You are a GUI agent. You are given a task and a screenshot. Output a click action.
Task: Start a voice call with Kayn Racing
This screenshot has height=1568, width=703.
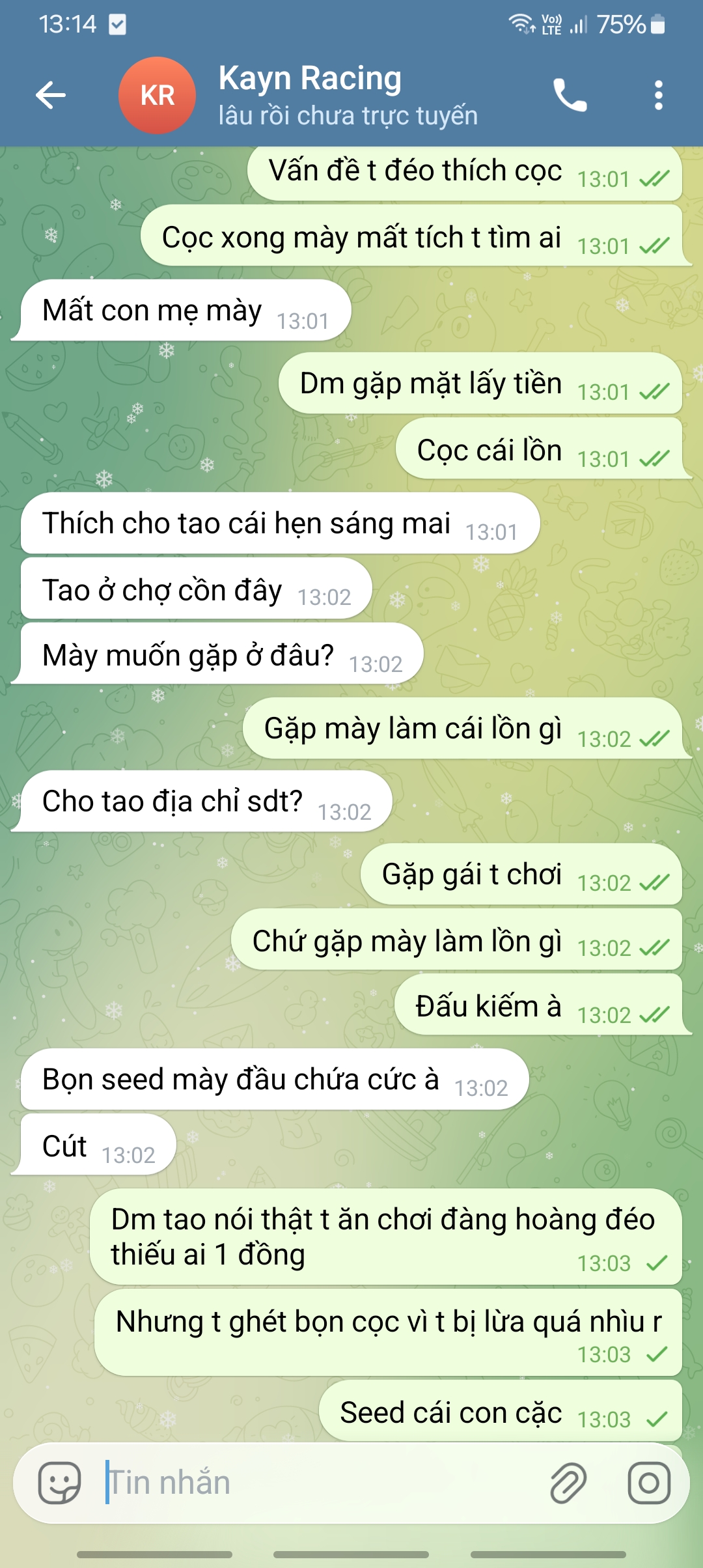pos(570,96)
